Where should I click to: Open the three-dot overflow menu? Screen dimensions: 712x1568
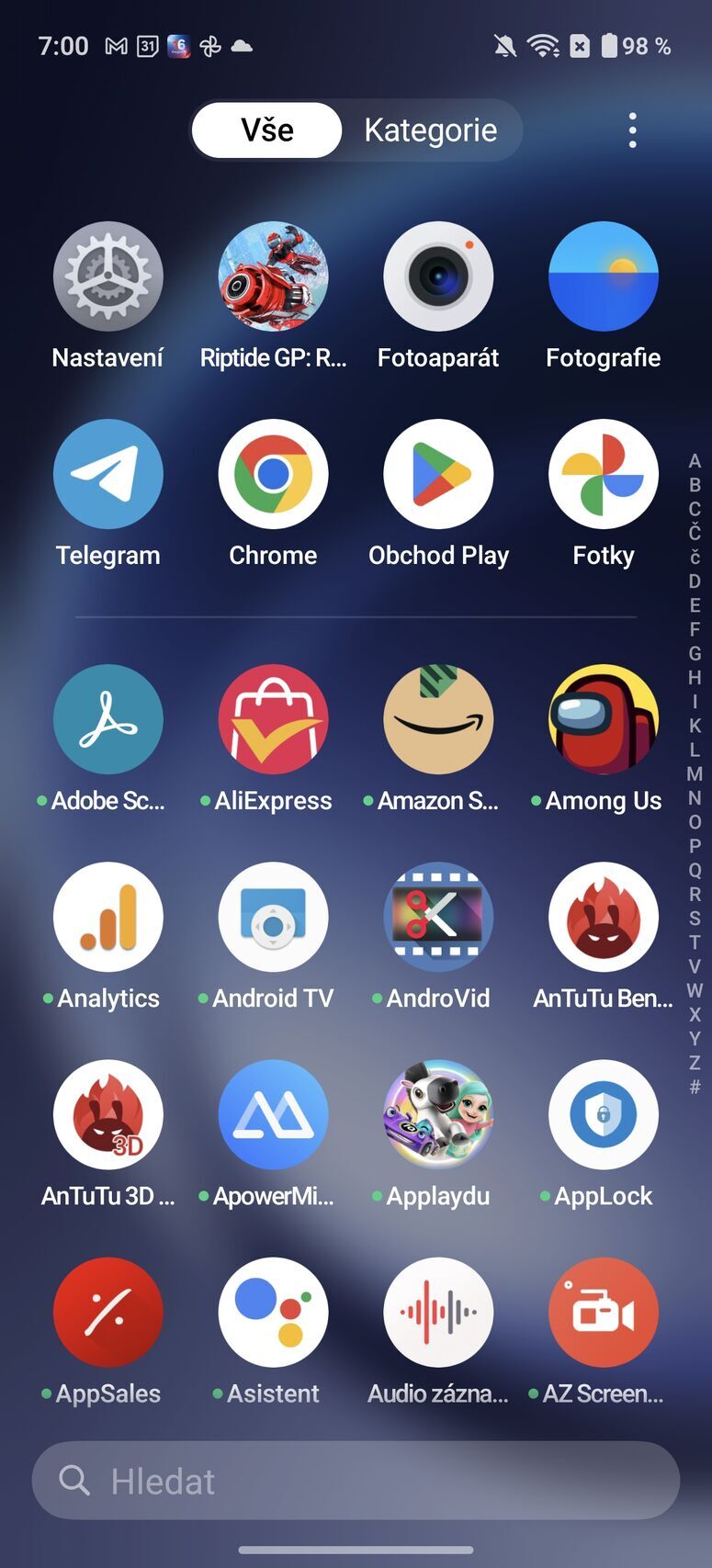point(632,130)
